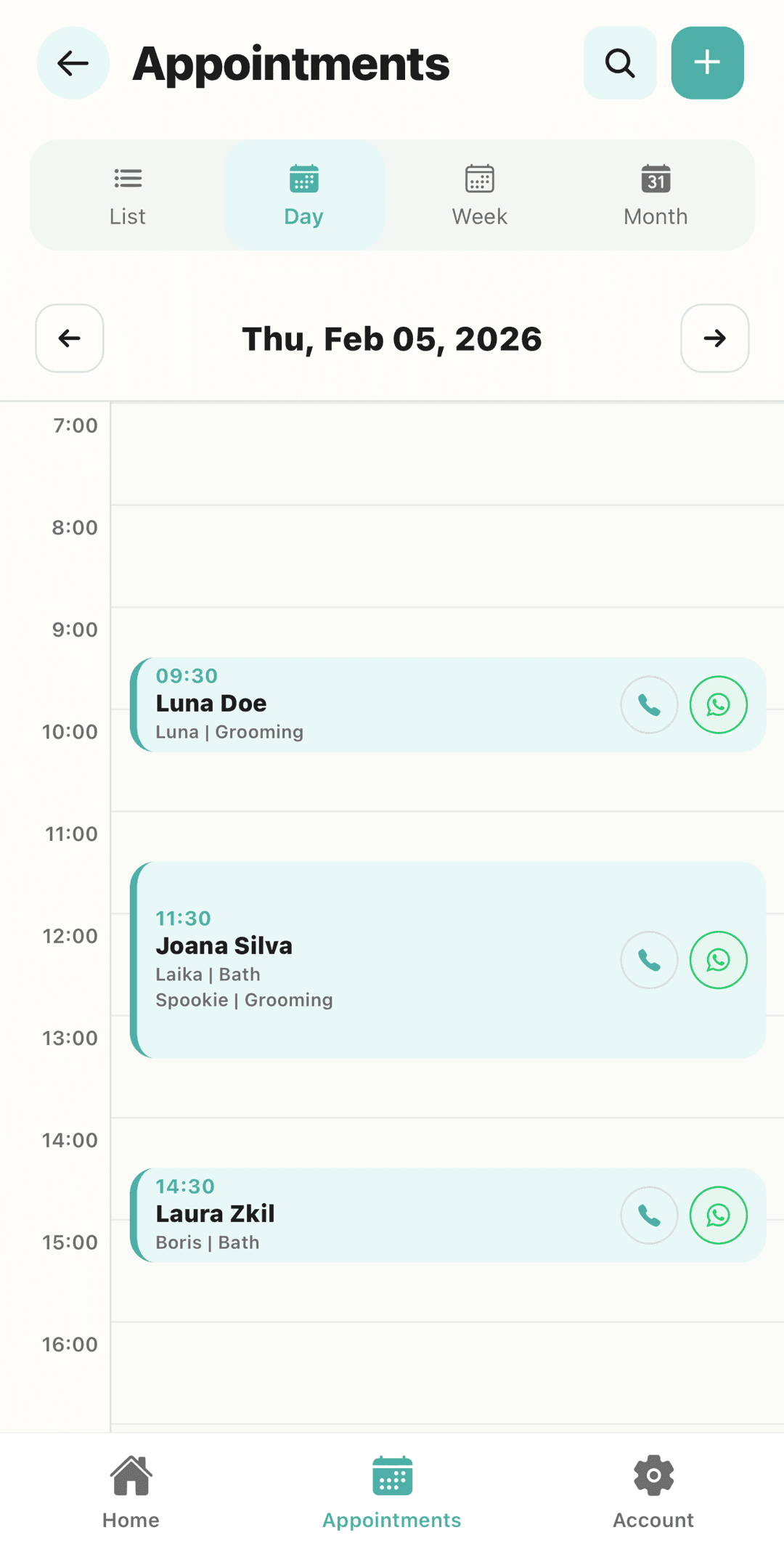Tap the date Thu, Feb 05, 2026
This screenshot has width=784, height=1559.
(x=391, y=338)
